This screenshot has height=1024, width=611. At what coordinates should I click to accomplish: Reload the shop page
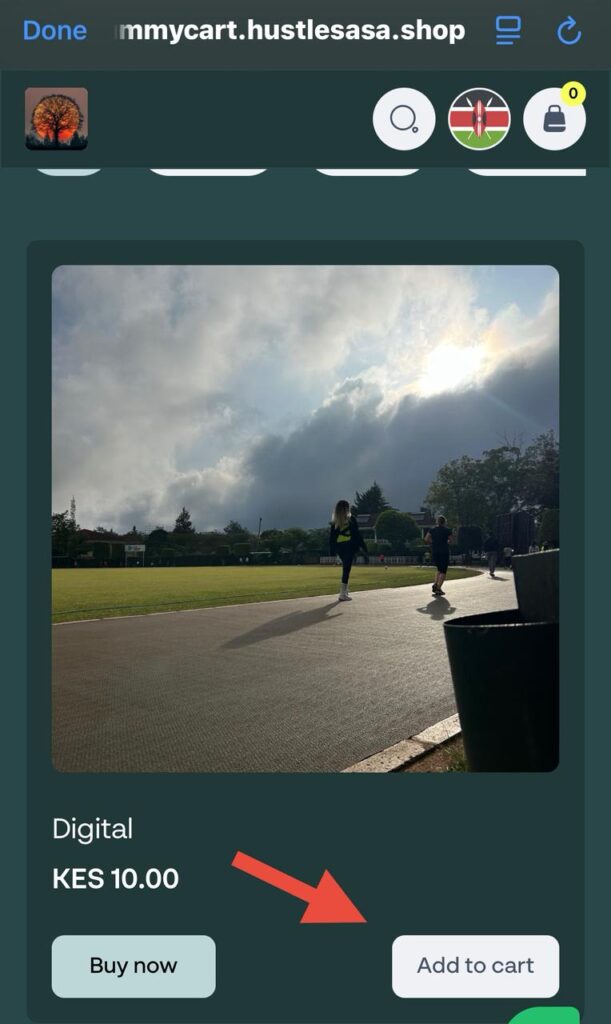569,32
